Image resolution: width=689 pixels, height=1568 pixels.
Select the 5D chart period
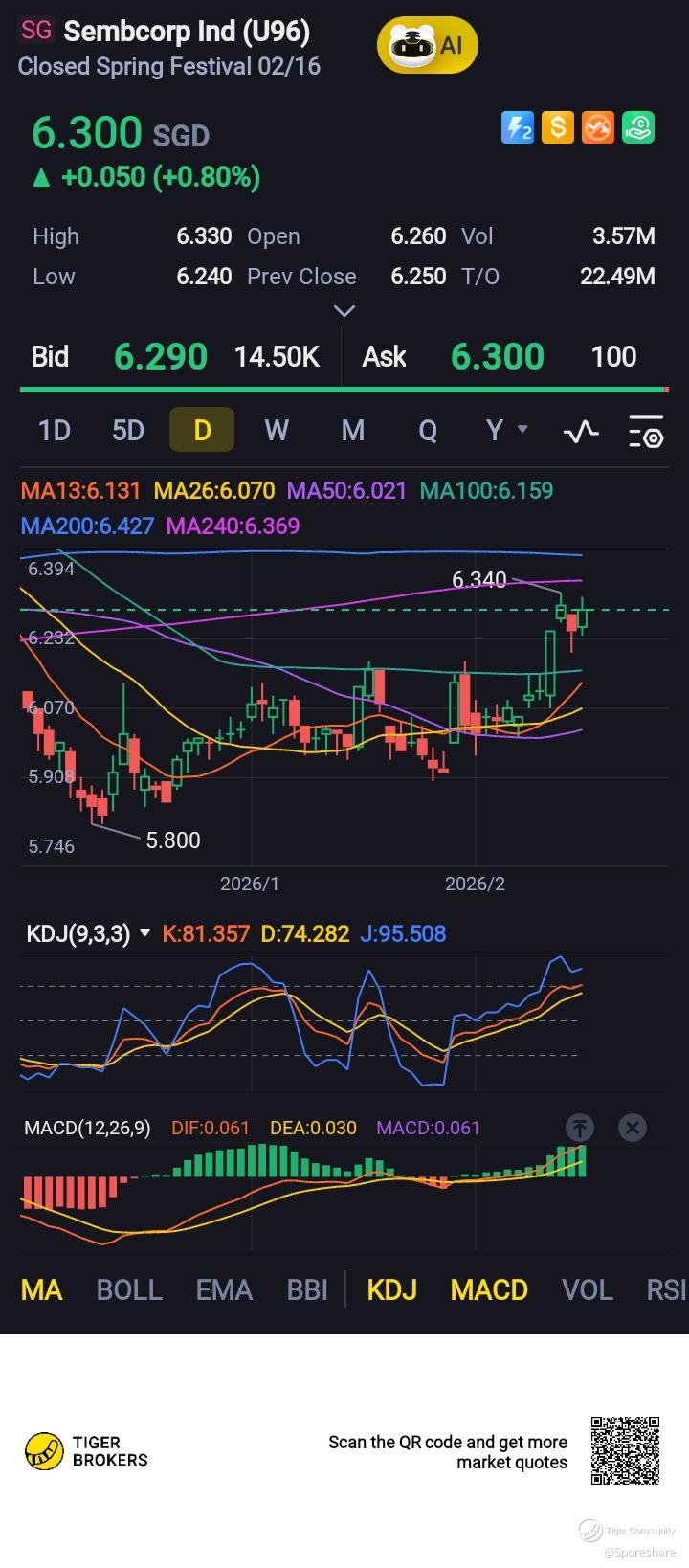tap(128, 430)
